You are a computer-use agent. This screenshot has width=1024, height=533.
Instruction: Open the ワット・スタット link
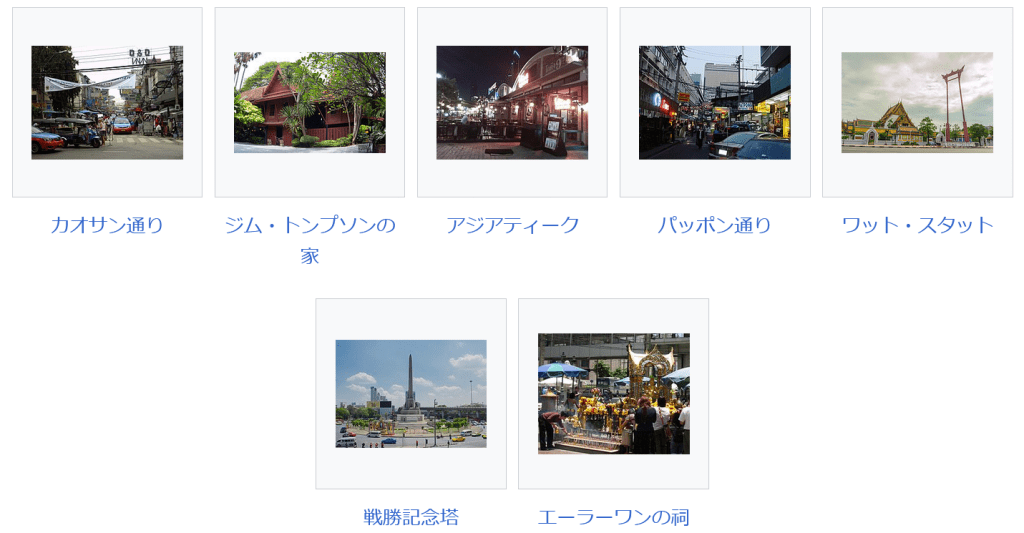(x=917, y=225)
